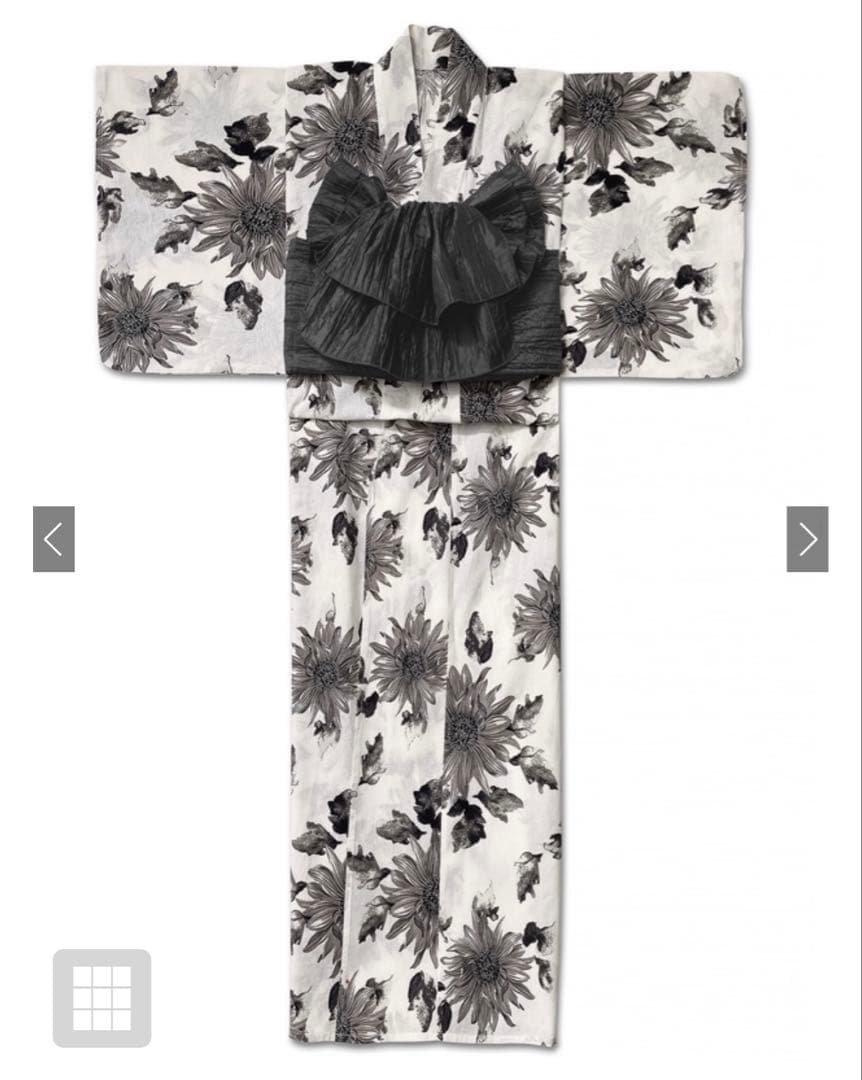Select the previous-image navigation control
862x1080 pixels.
[x=52, y=540]
